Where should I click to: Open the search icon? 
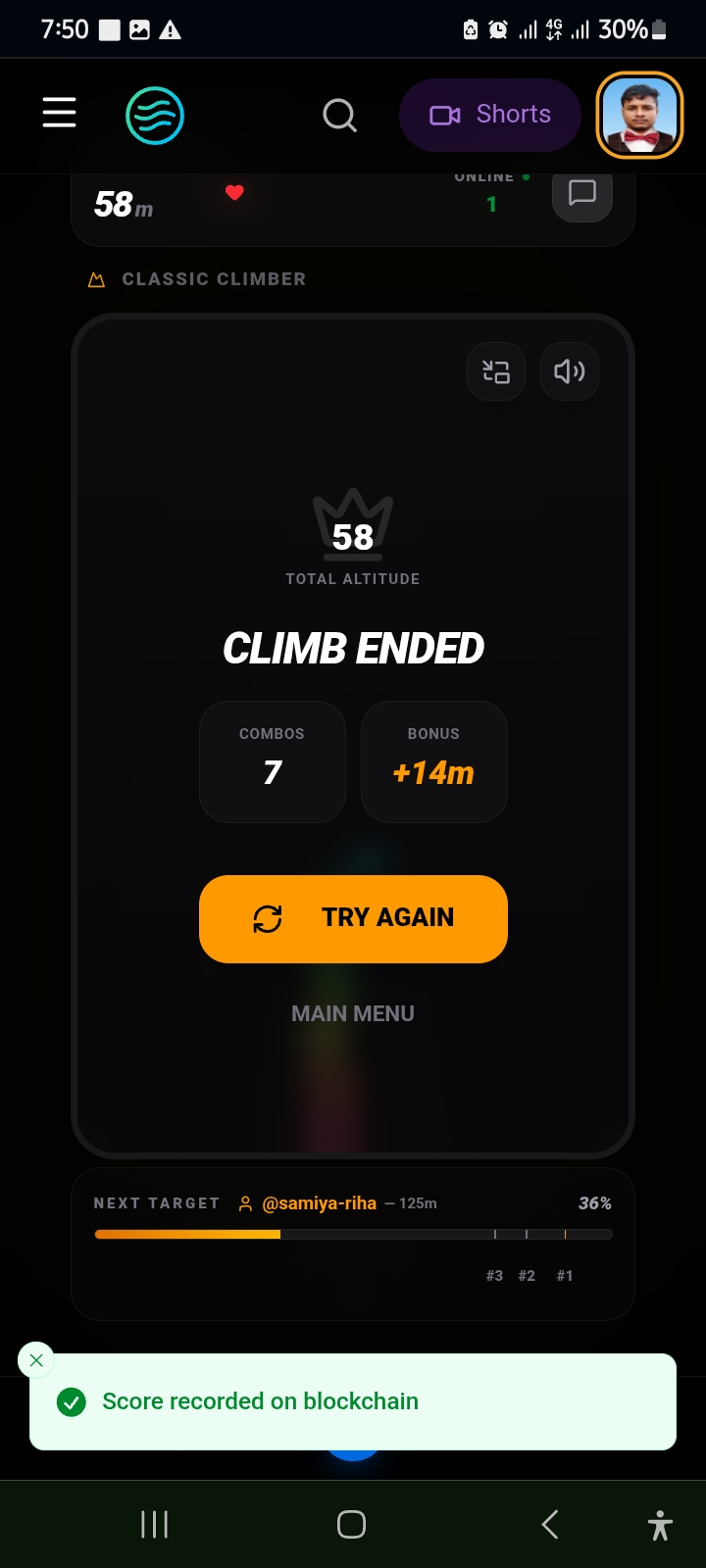(339, 116)
